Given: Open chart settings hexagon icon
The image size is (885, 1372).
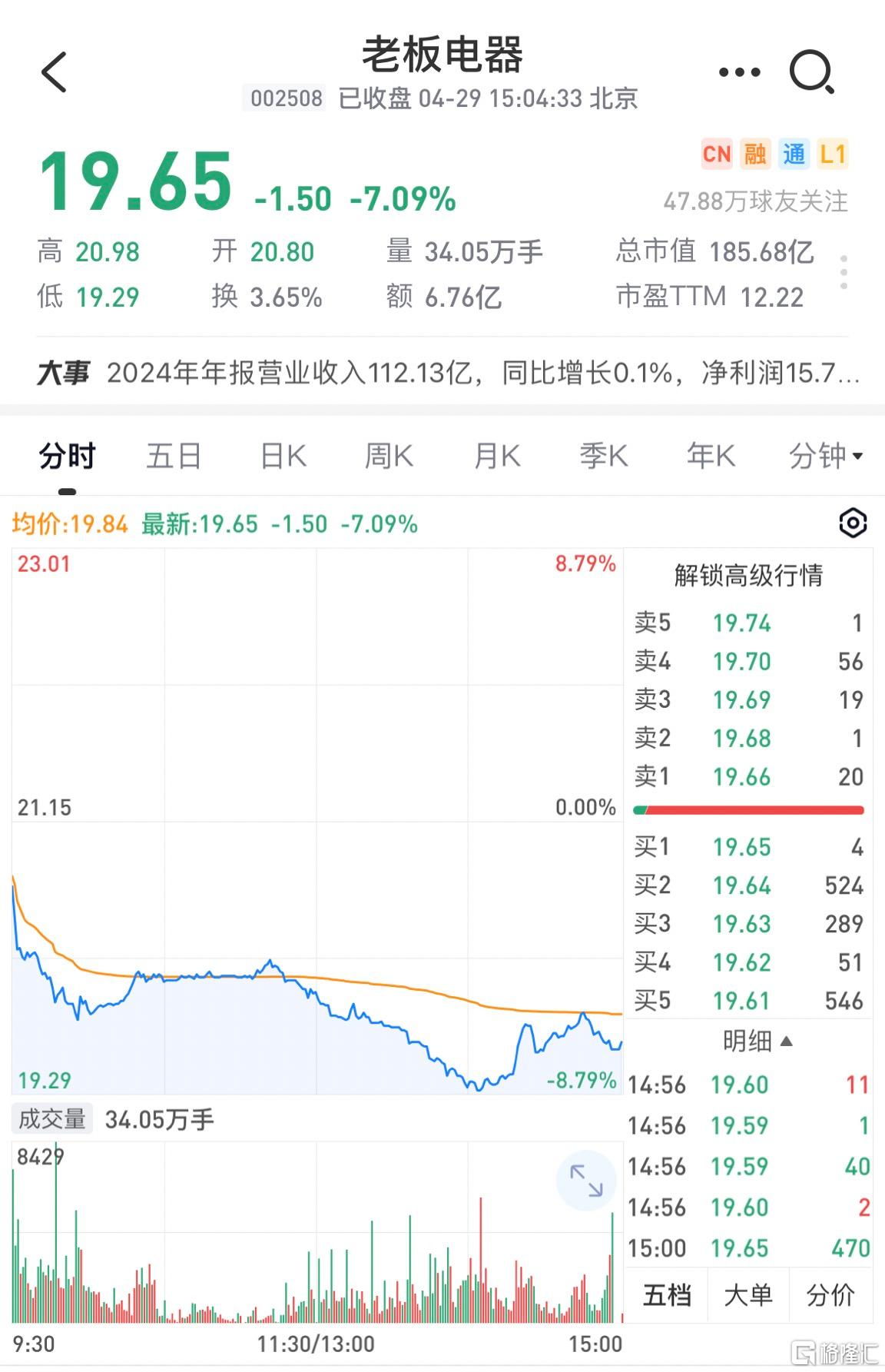Looking at the screenshot, I should coord(853,523).
